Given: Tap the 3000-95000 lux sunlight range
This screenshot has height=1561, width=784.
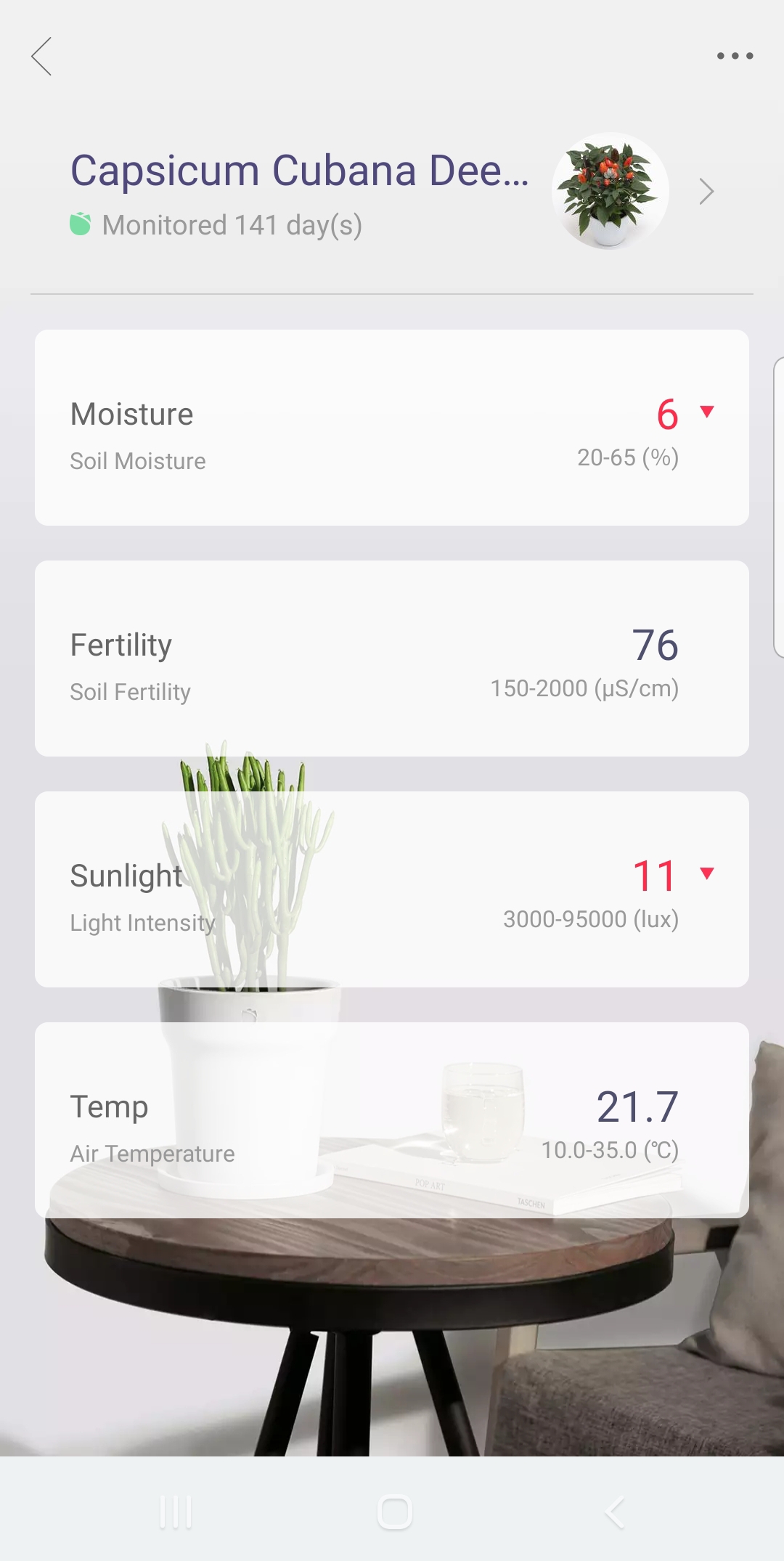Looking at the screenshot, I should coord(591,919).
